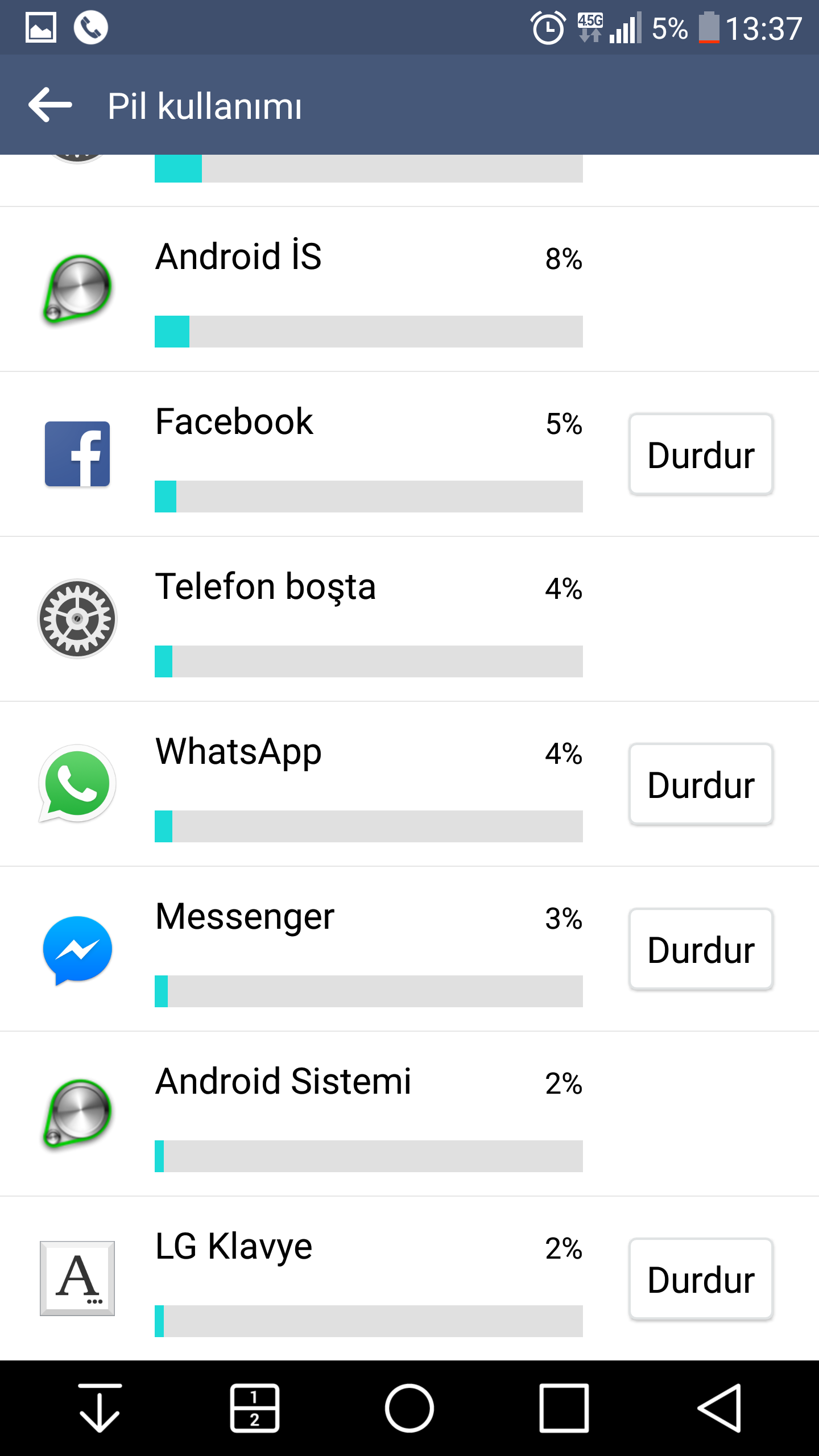Tap the home button in navigation bar

[x=409, y=1408]
